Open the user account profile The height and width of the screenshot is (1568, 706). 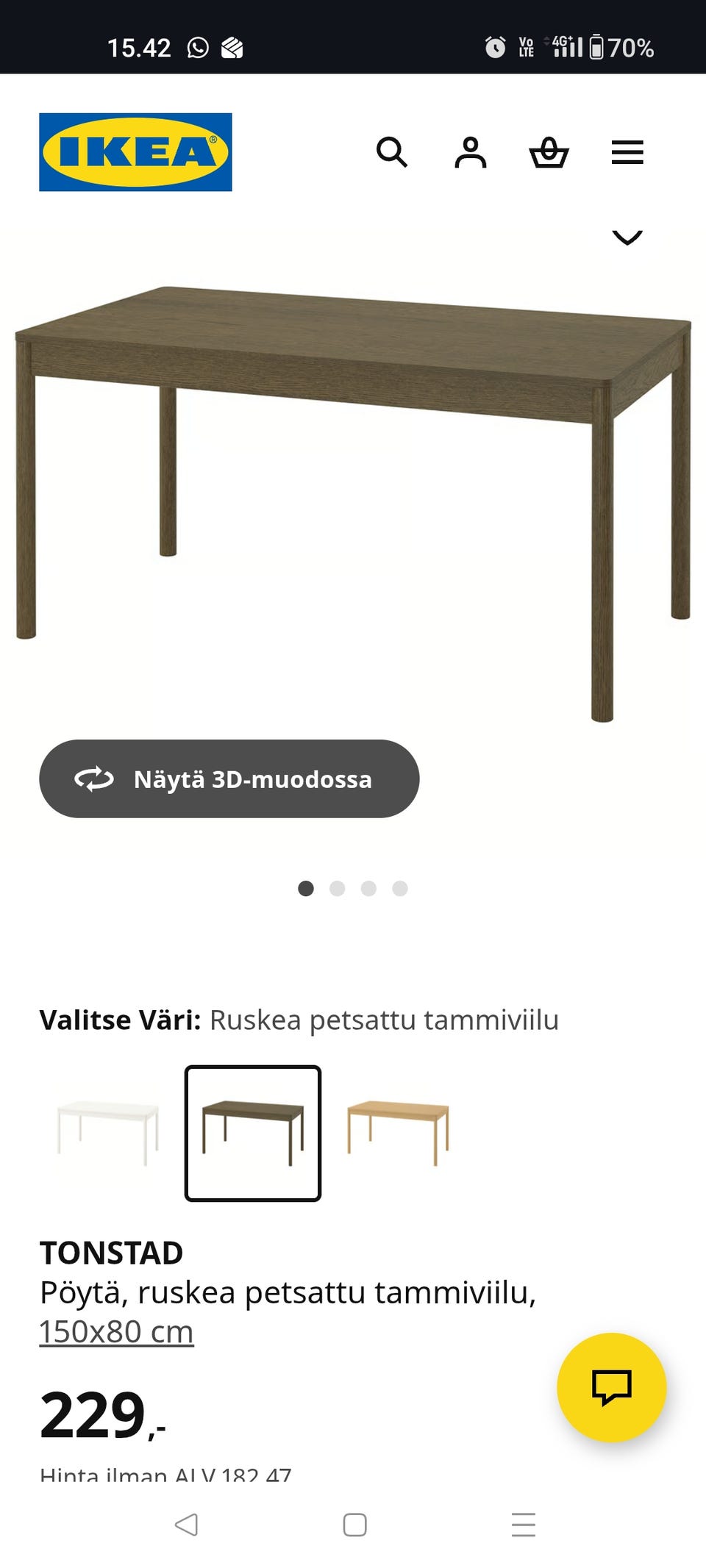click(471, 152)
